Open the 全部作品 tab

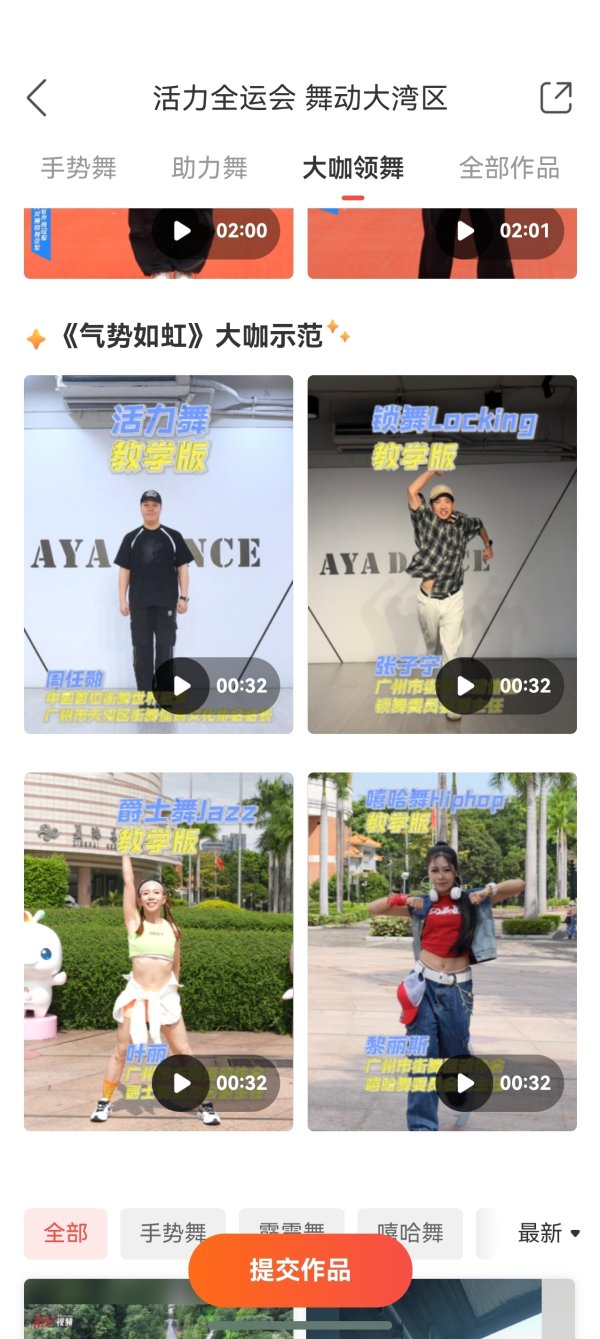click(x=509, y=168)
